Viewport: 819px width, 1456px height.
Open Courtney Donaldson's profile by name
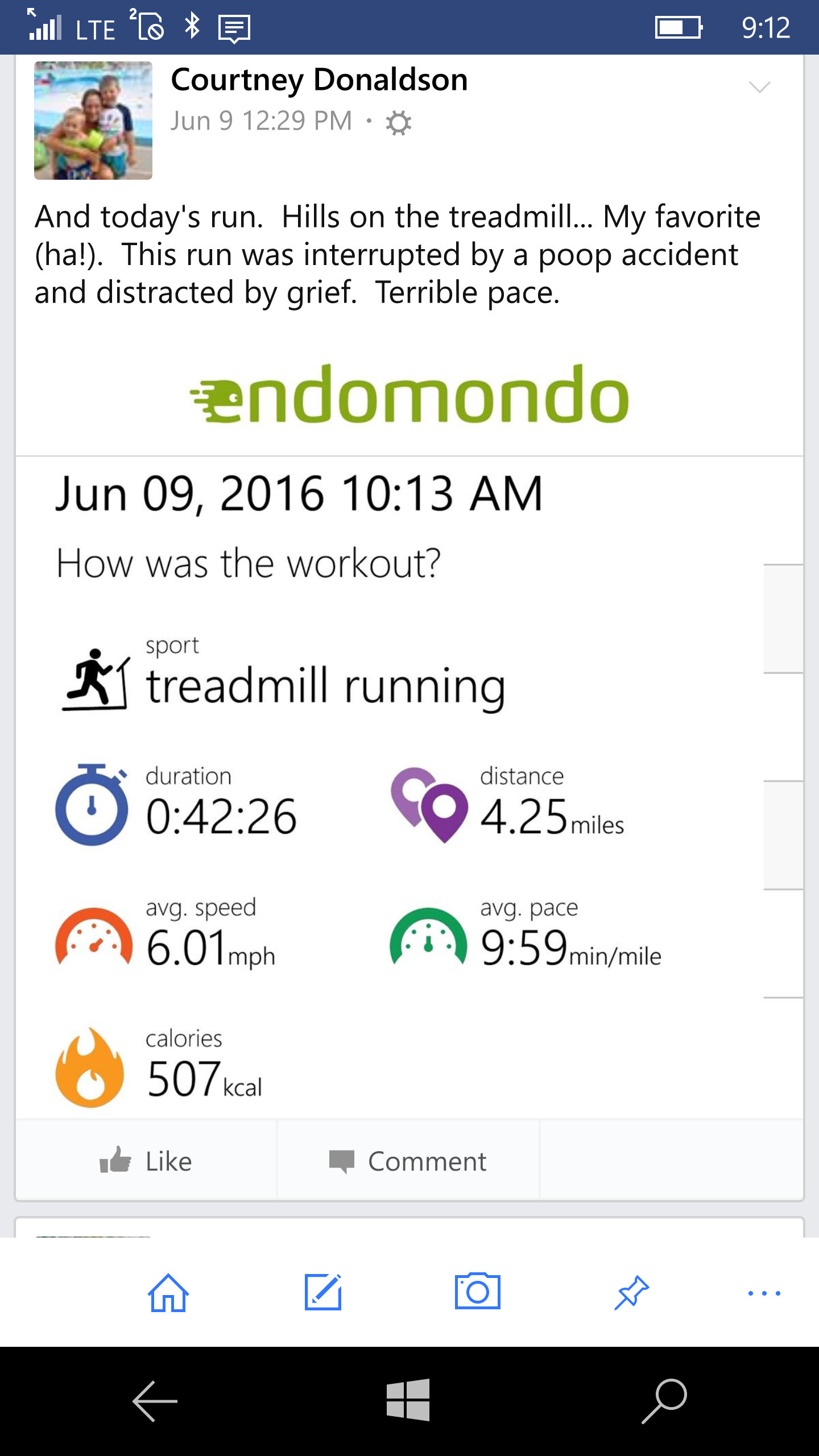pos(319,80)
